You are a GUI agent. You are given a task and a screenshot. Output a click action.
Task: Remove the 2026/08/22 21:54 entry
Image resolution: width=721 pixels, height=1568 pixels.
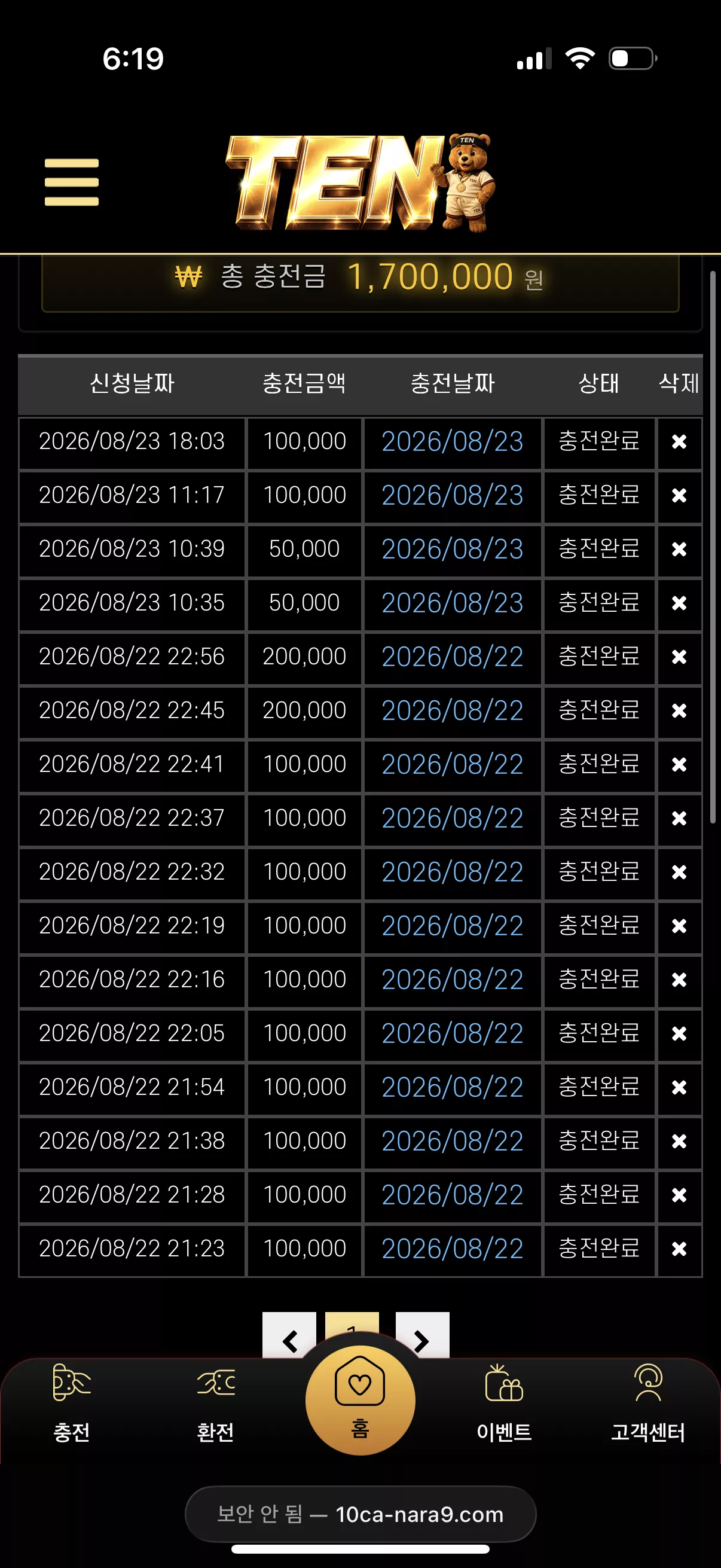pyautogui.click(x=679, y=1087)
